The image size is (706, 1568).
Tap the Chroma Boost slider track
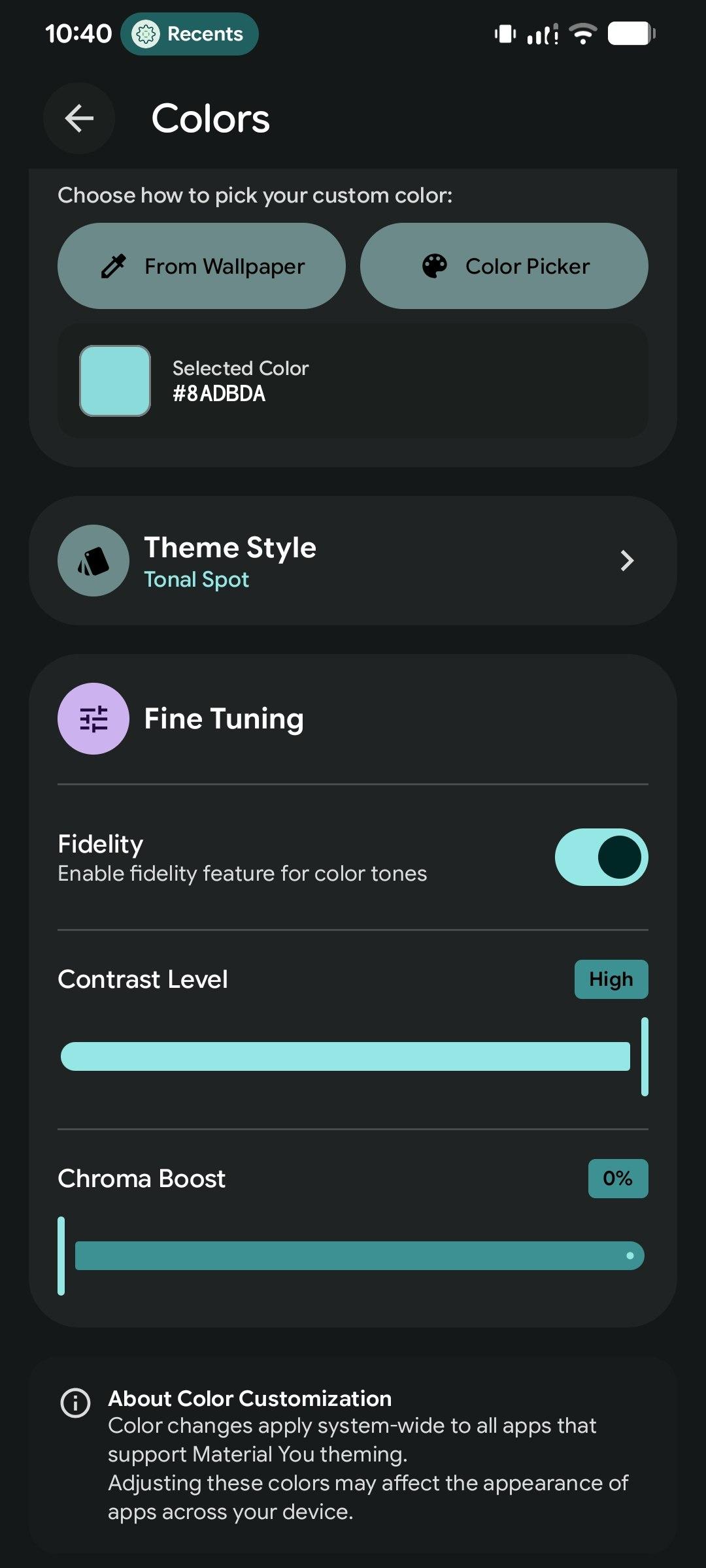tap(360, 1256)
